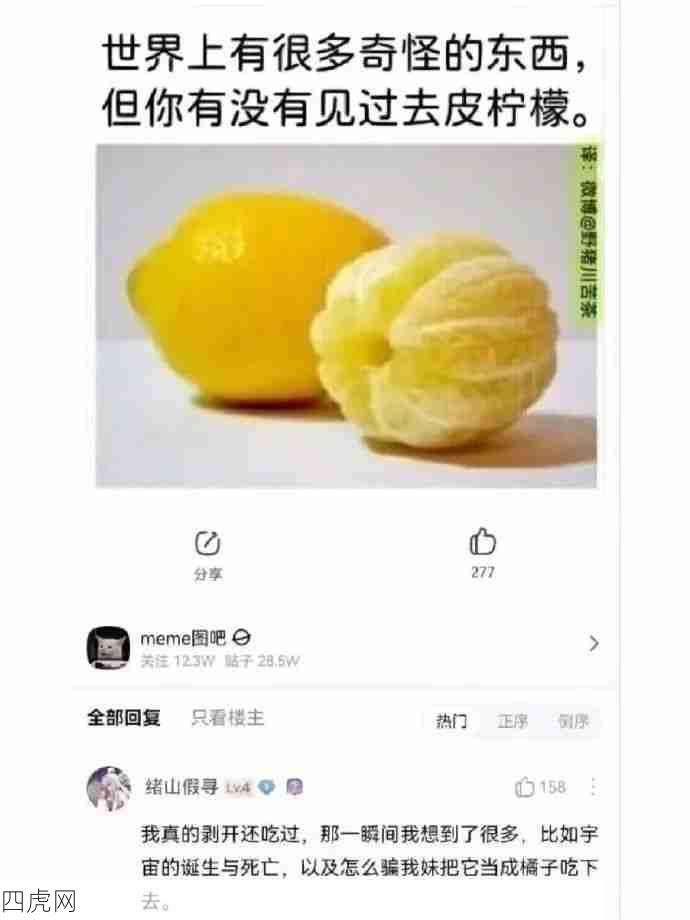
Task: Open 绪山假寻's profile avatar
Action: 108,788
